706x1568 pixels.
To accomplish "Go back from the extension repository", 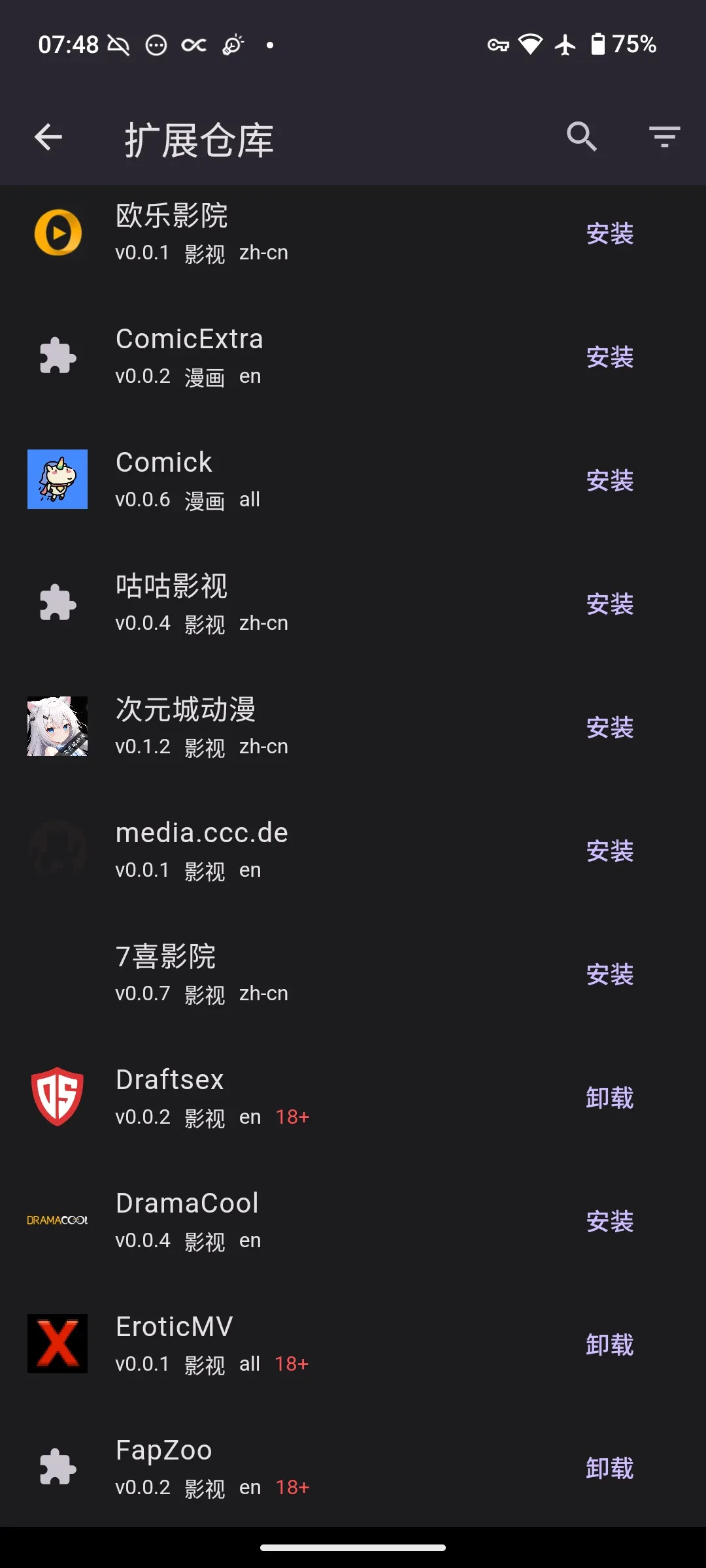I will [x=48, y=137].
